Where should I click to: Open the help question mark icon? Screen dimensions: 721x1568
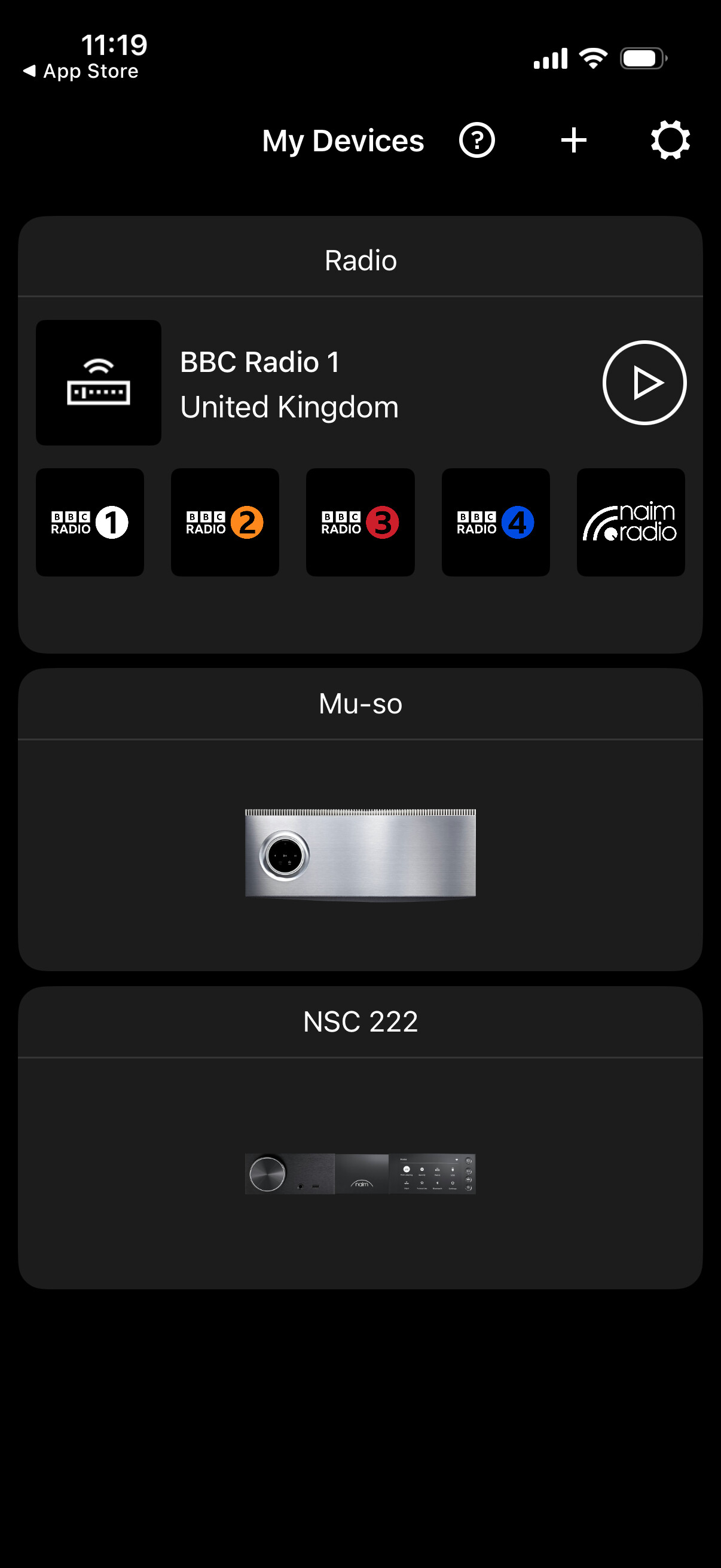476,141
